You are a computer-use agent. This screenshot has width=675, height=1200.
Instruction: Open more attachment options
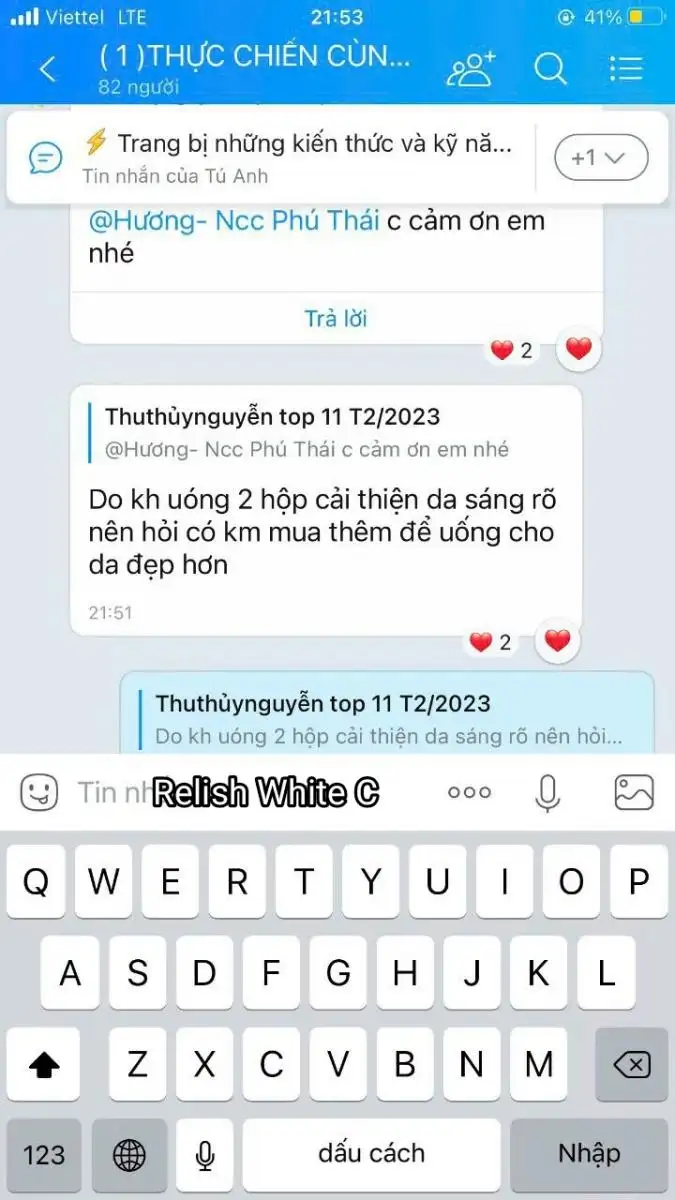pos(469,792)
